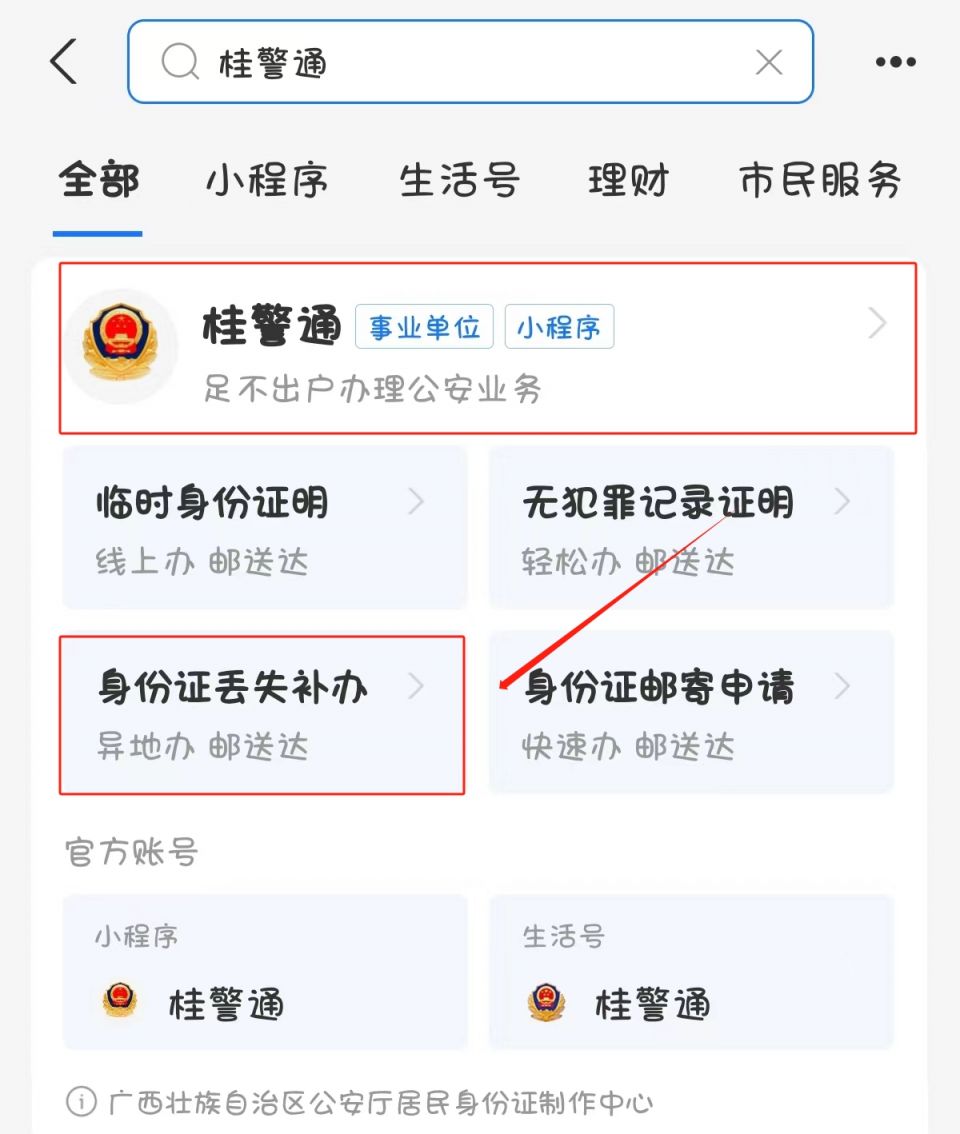Select 身份证丢失补办 service
The width and height of the screenshot is (960, 1134).
click(262, 714)
